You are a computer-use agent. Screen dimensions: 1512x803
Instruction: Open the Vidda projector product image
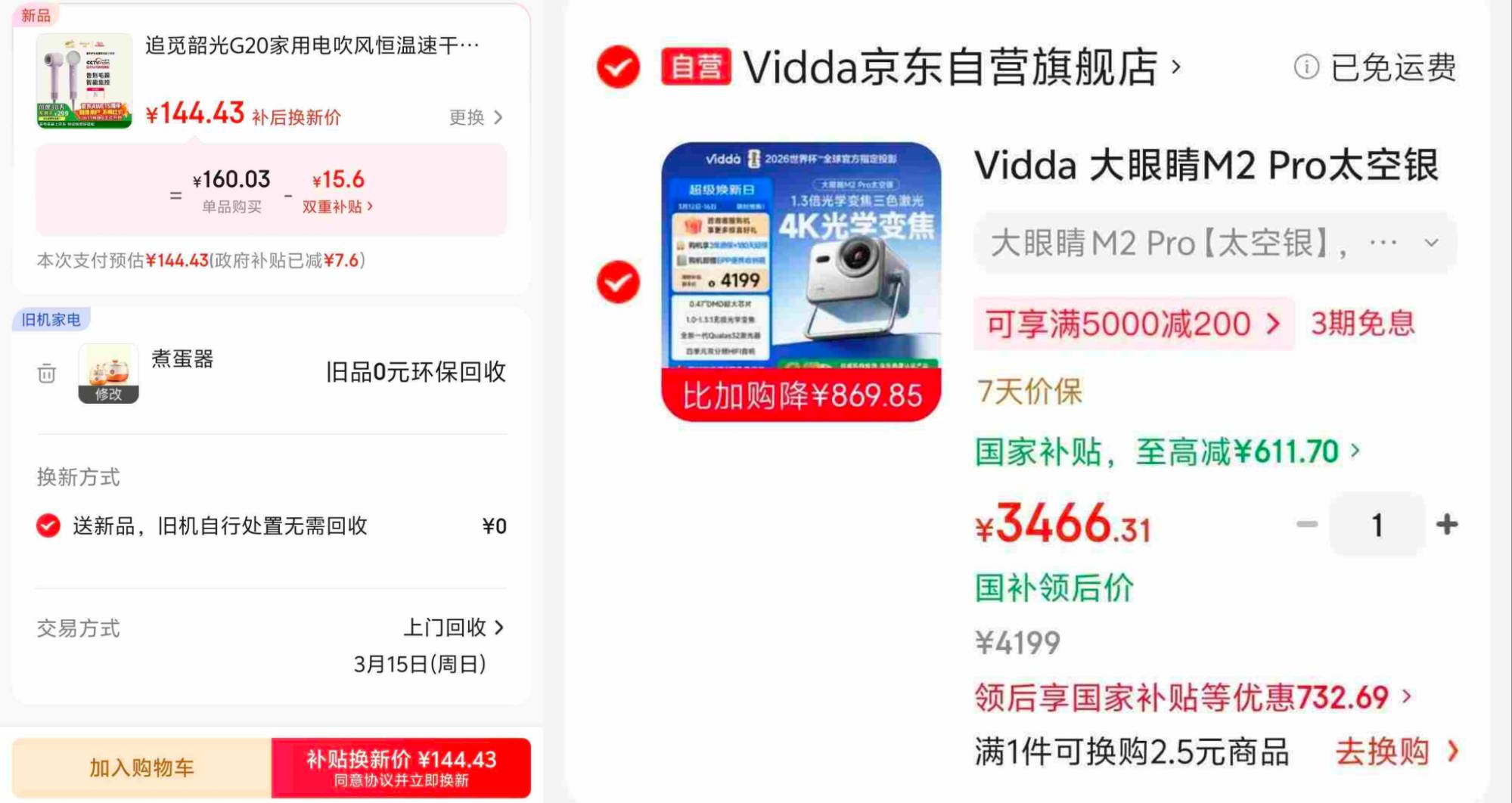click(801, 281)
